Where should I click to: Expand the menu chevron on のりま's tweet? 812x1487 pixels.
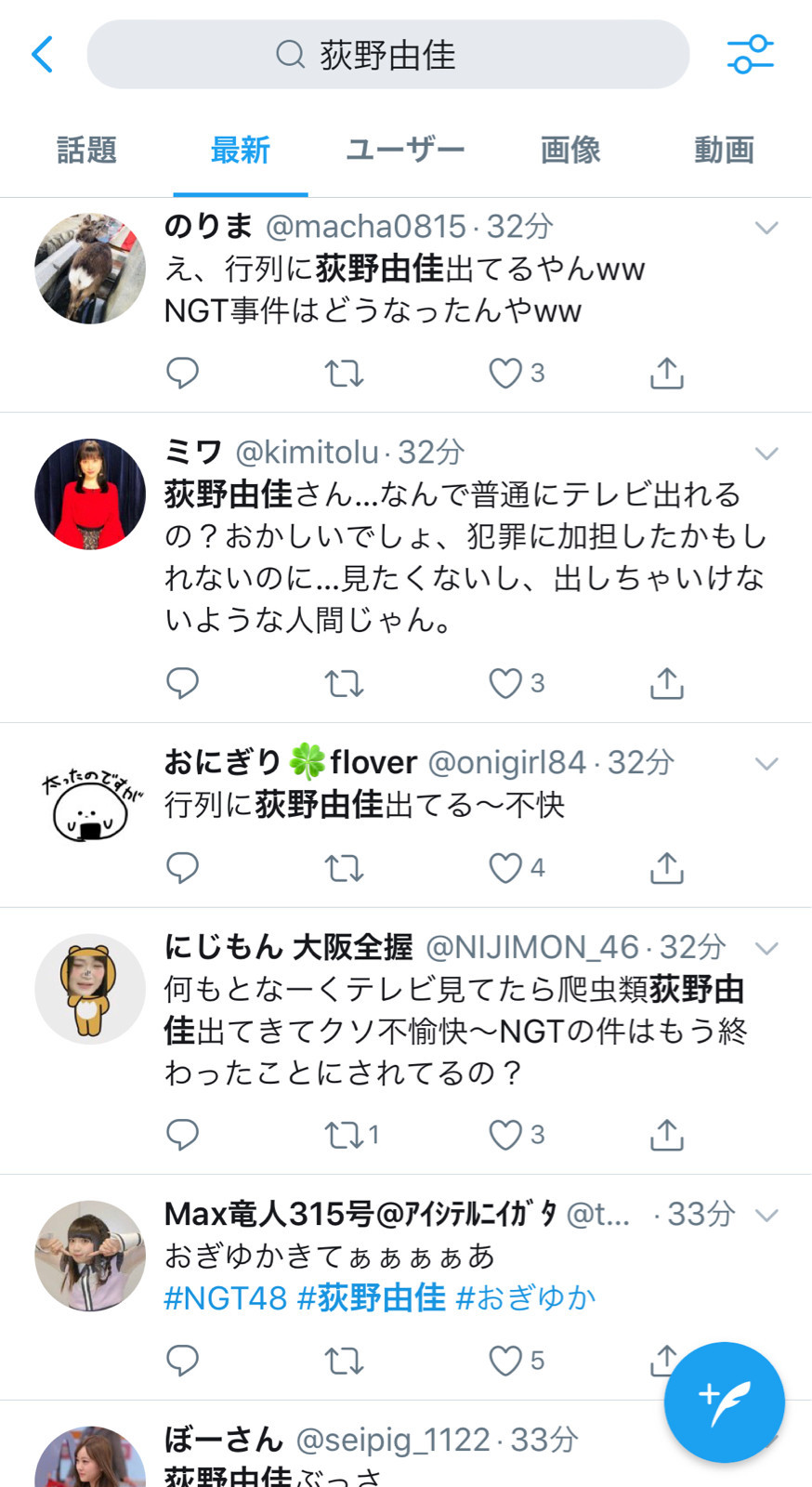[766, 229]
